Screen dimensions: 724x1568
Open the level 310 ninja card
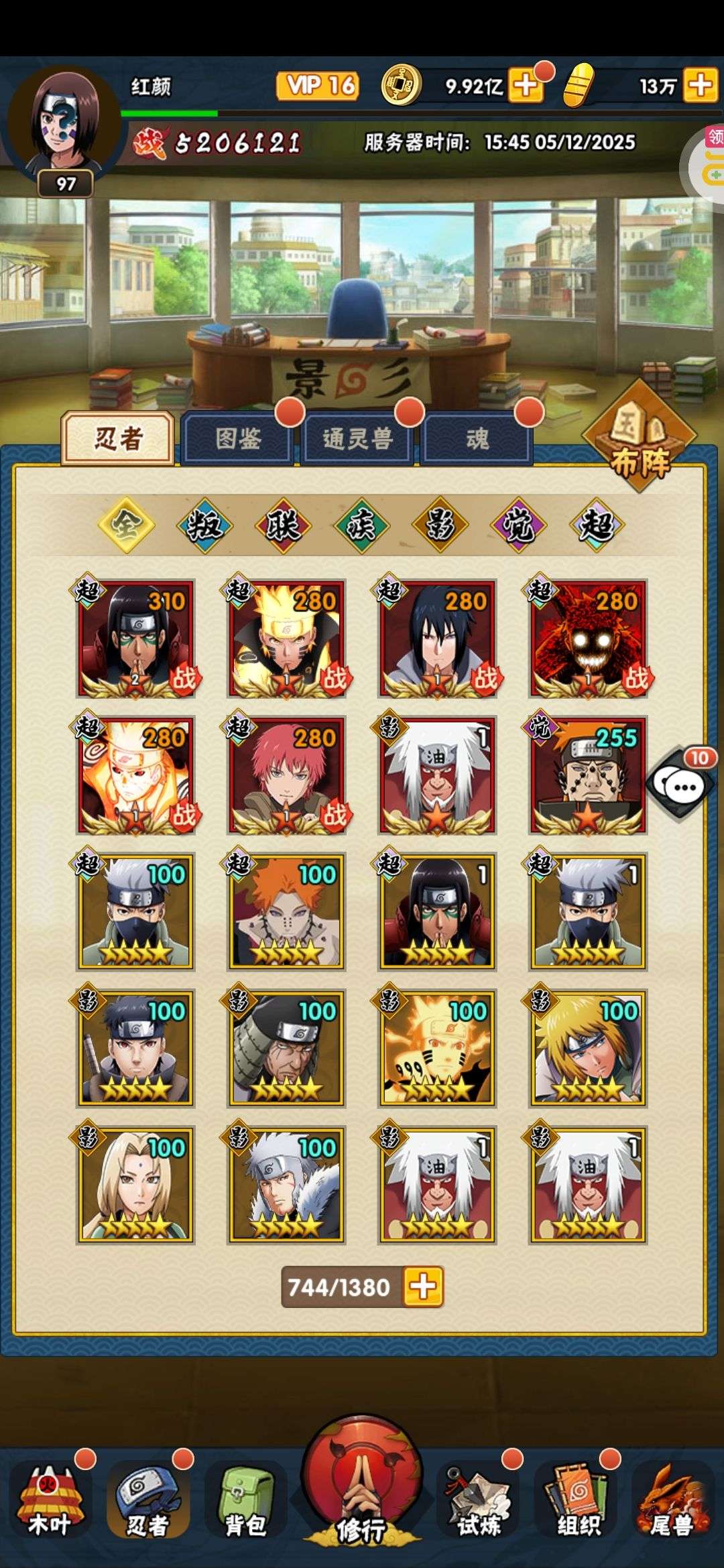click(135, 639)
